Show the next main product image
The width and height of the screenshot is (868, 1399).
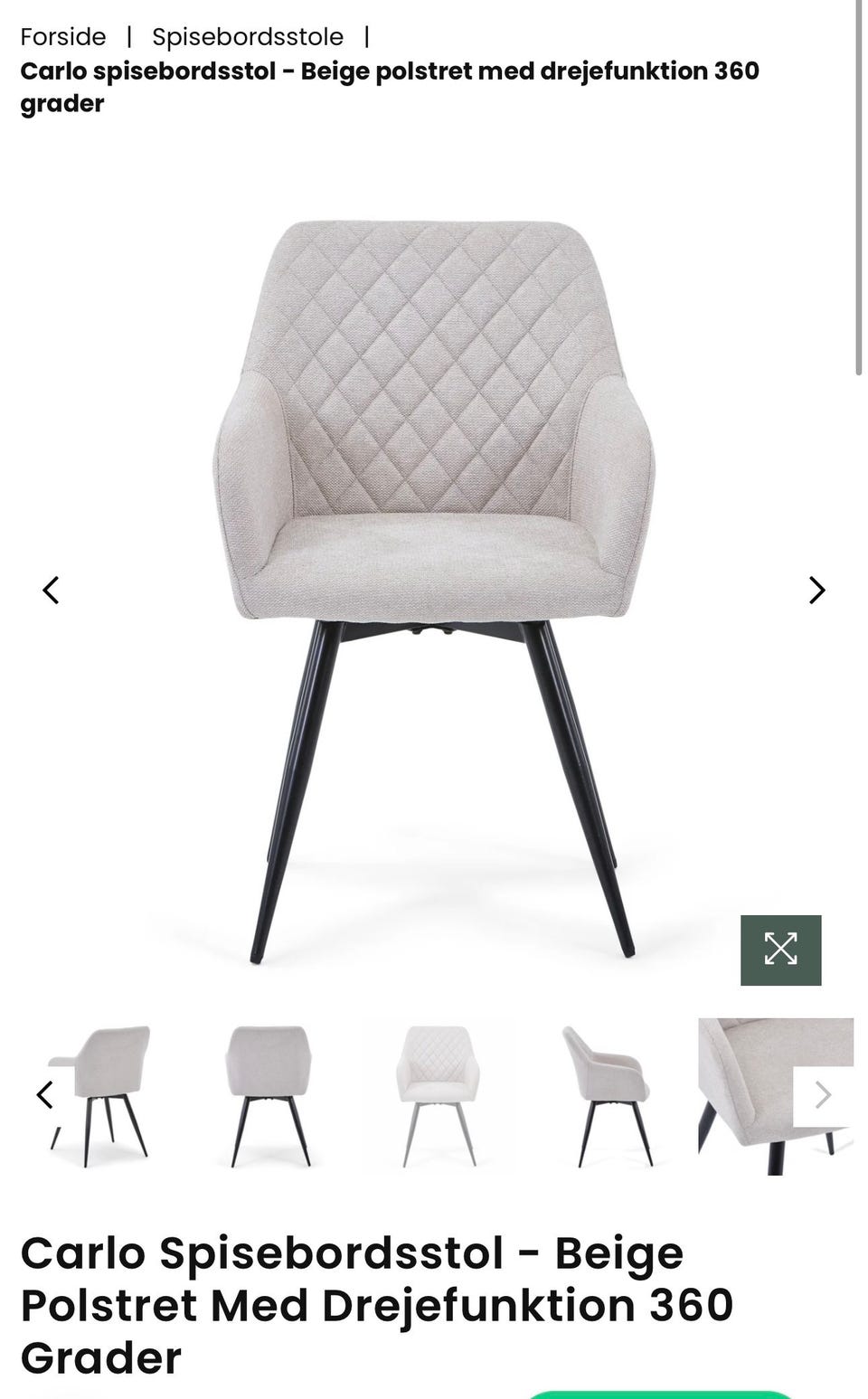click(816, 591)
